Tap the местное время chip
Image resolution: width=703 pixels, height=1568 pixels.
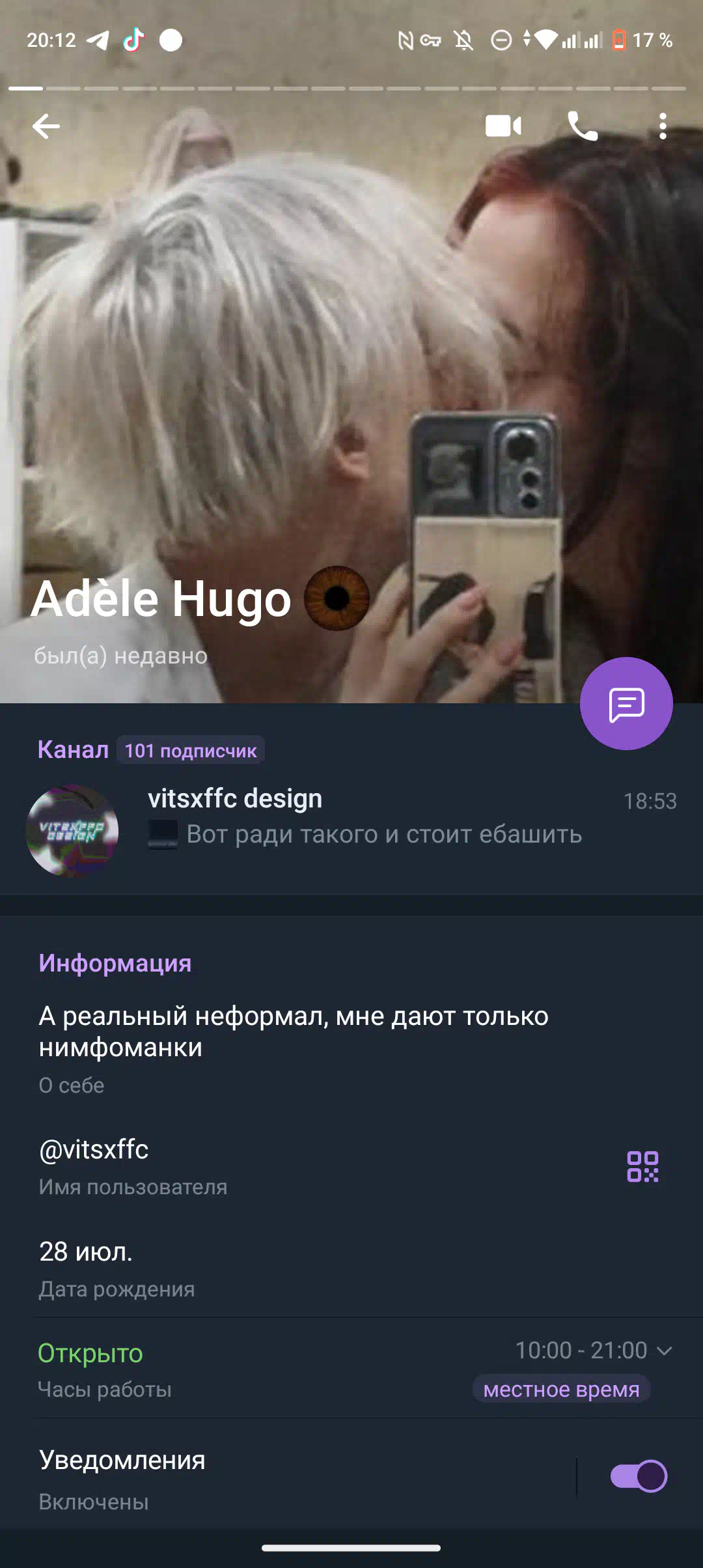coord(561,1389)
